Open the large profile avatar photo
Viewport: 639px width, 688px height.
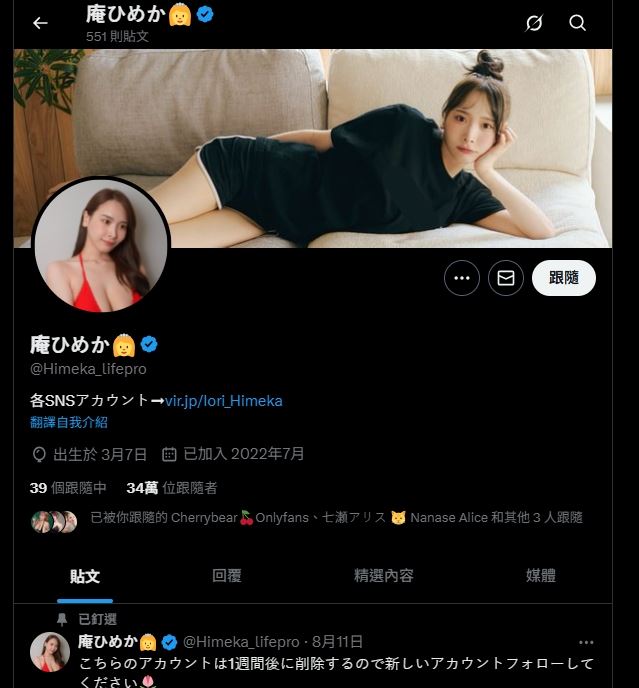101,246
